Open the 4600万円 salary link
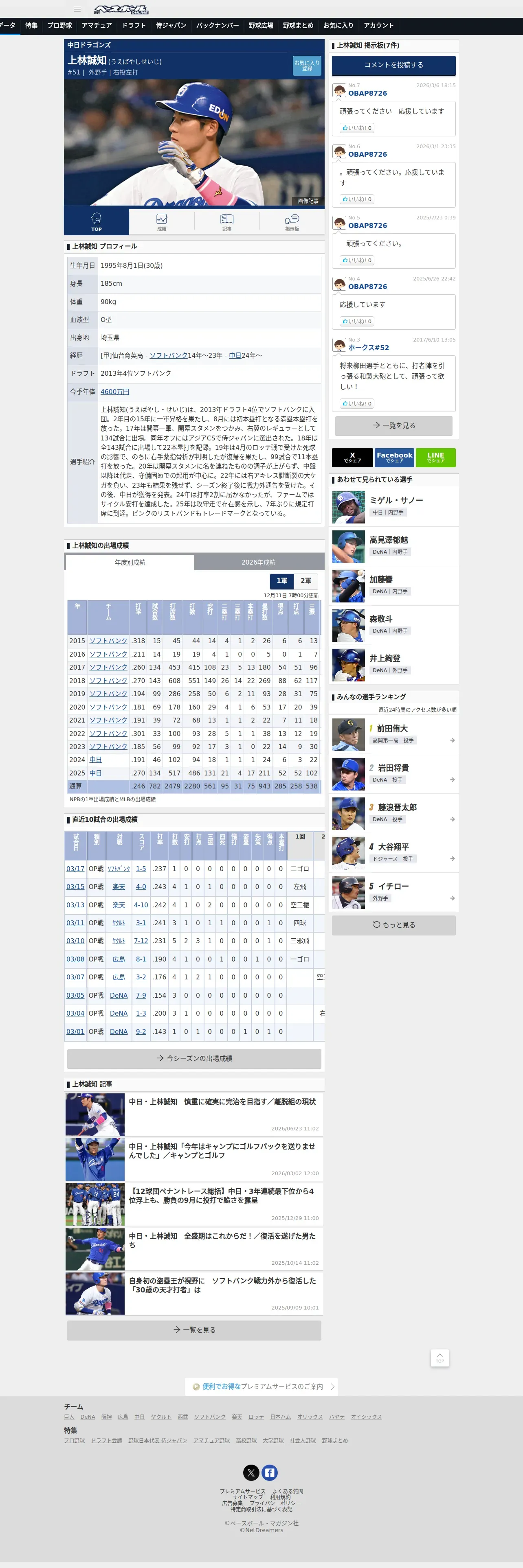Viewport: 523px width, 1568px height. click(114, 392)
